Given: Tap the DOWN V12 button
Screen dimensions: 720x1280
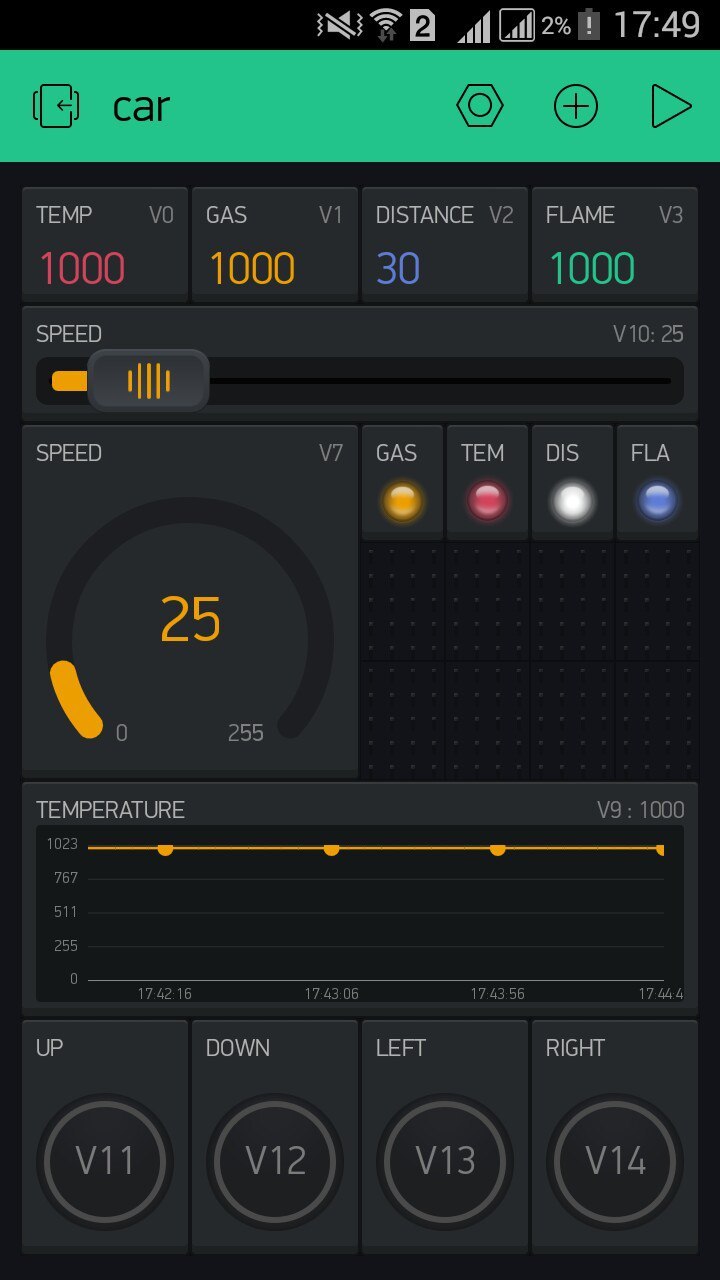Looking at the screenshot, I should (275, 1161).
